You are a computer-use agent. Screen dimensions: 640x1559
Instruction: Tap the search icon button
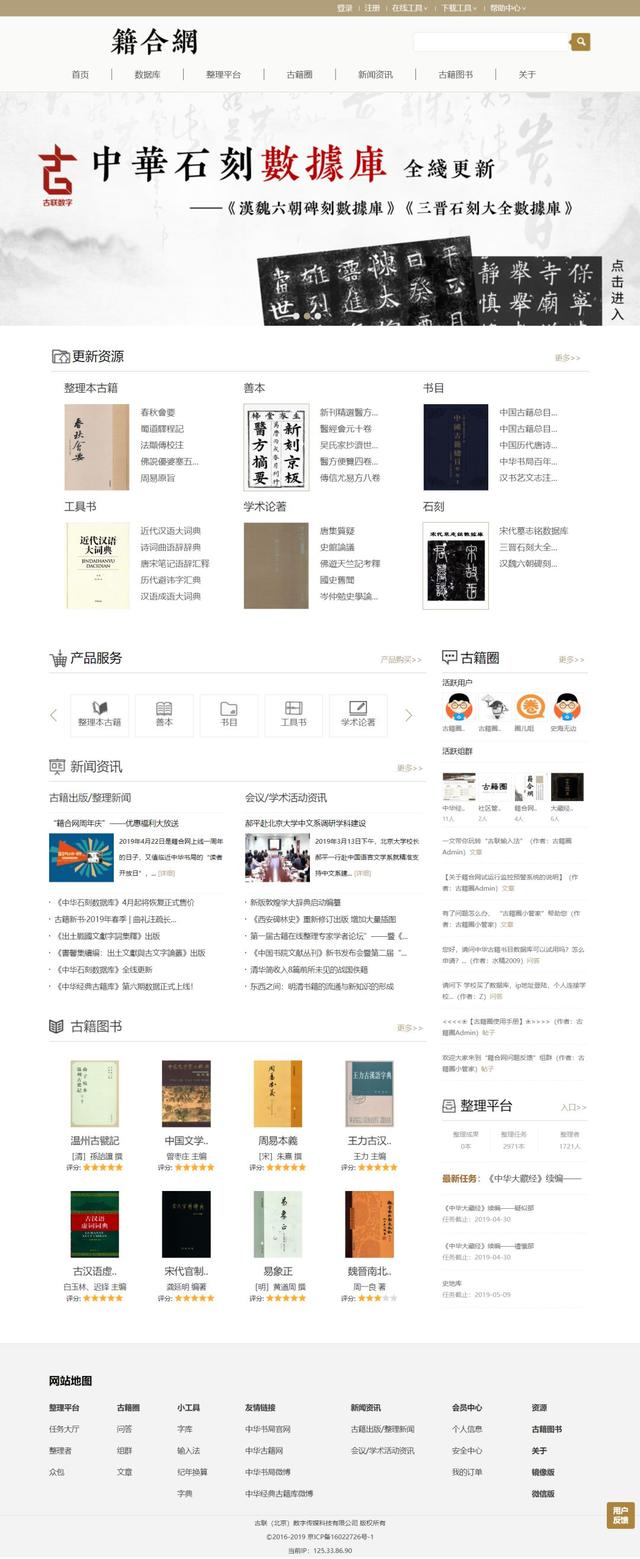click(580, 41)
